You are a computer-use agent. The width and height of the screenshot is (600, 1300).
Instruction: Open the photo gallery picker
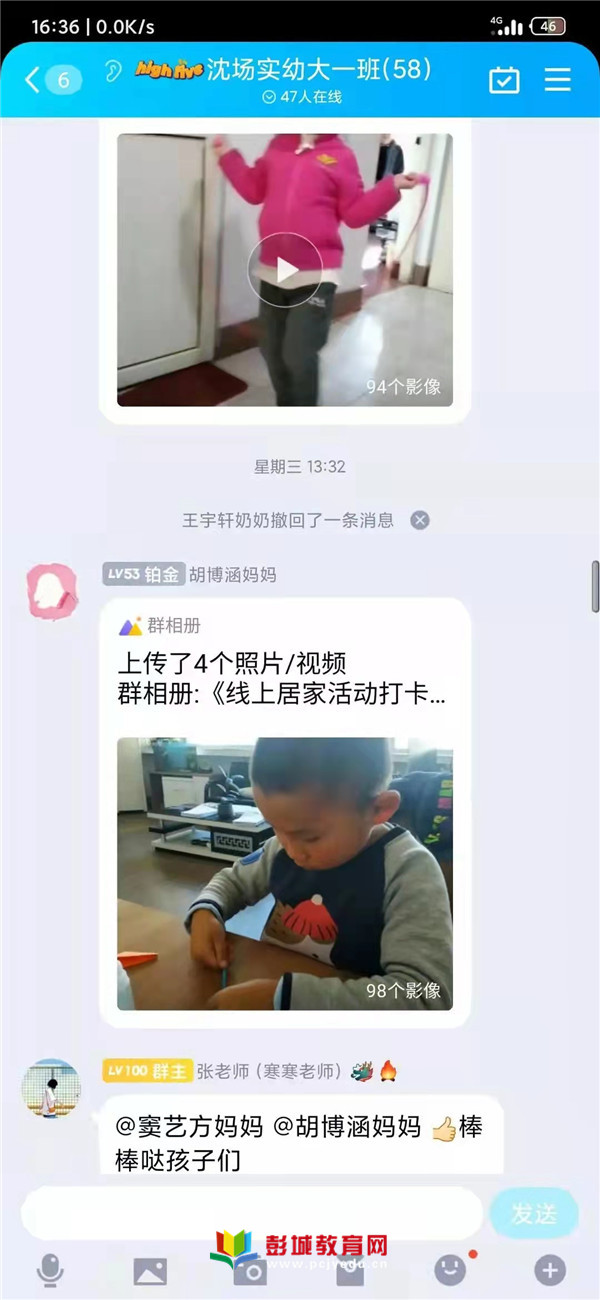[150, 1270]
